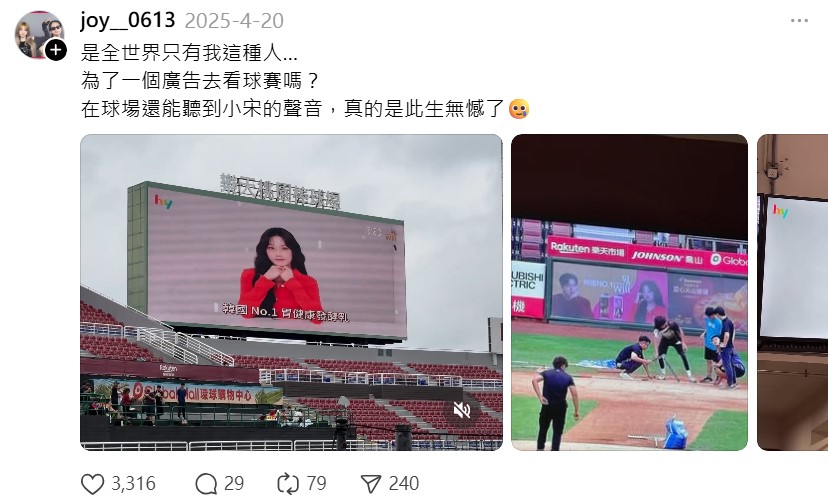Viewport: 828px width, 499px height.
Task: Open the post's three-dot overflow menu
Action: pyautogui.click(x=799, y=20)
